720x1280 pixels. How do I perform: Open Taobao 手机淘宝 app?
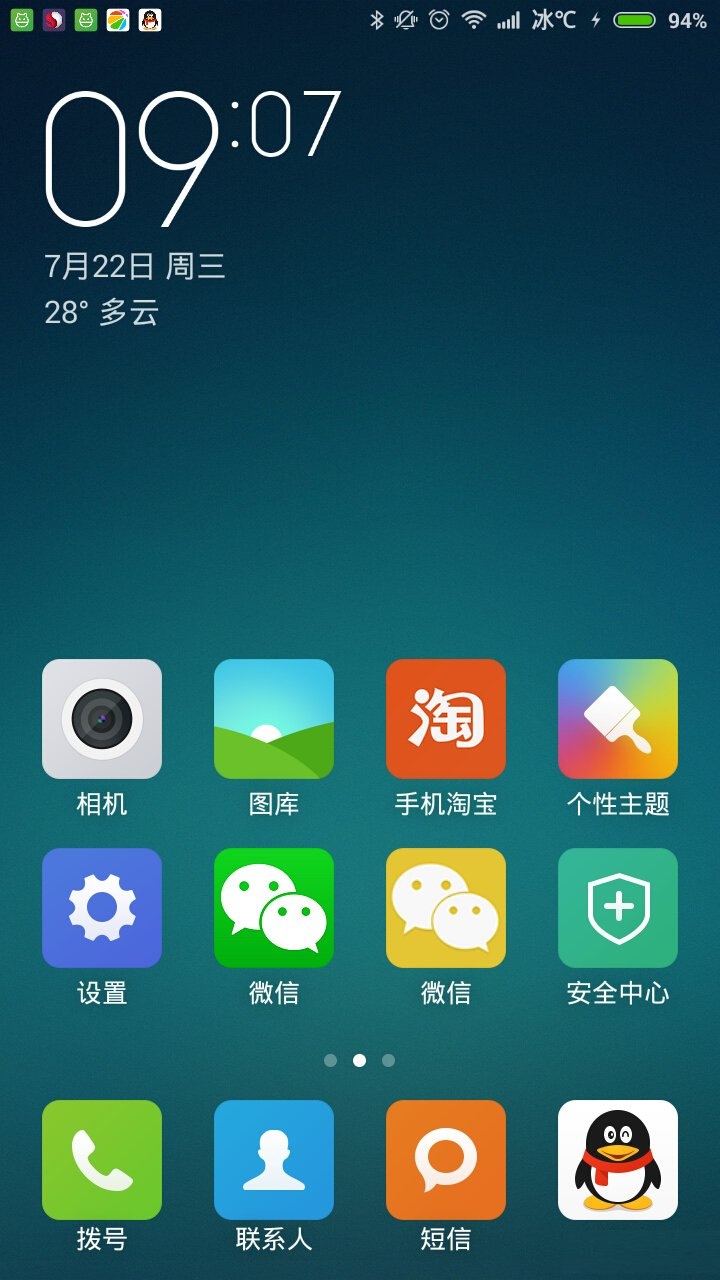click(446, 718)
